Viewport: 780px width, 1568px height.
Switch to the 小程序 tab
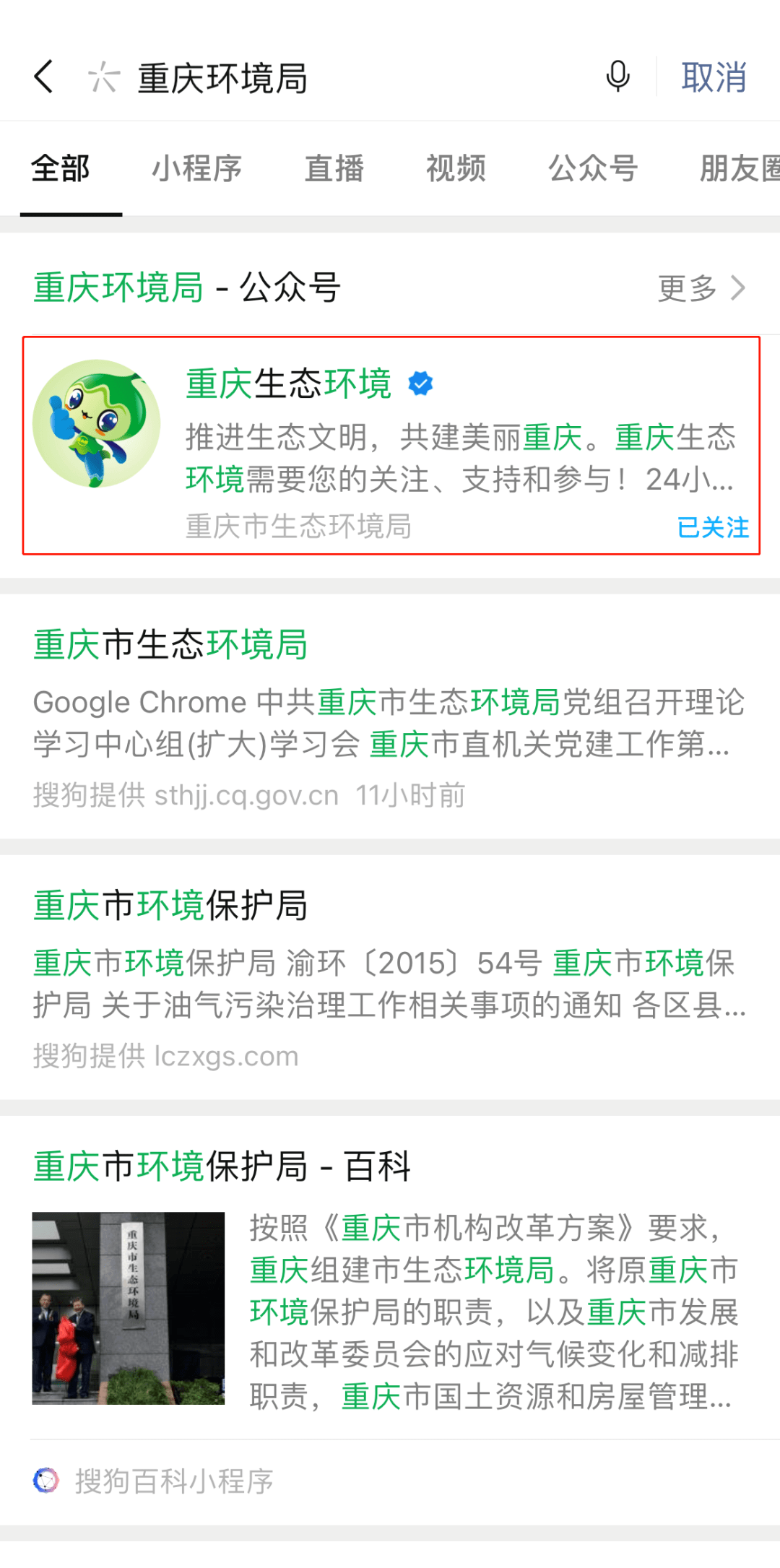(x=198, y=168)
